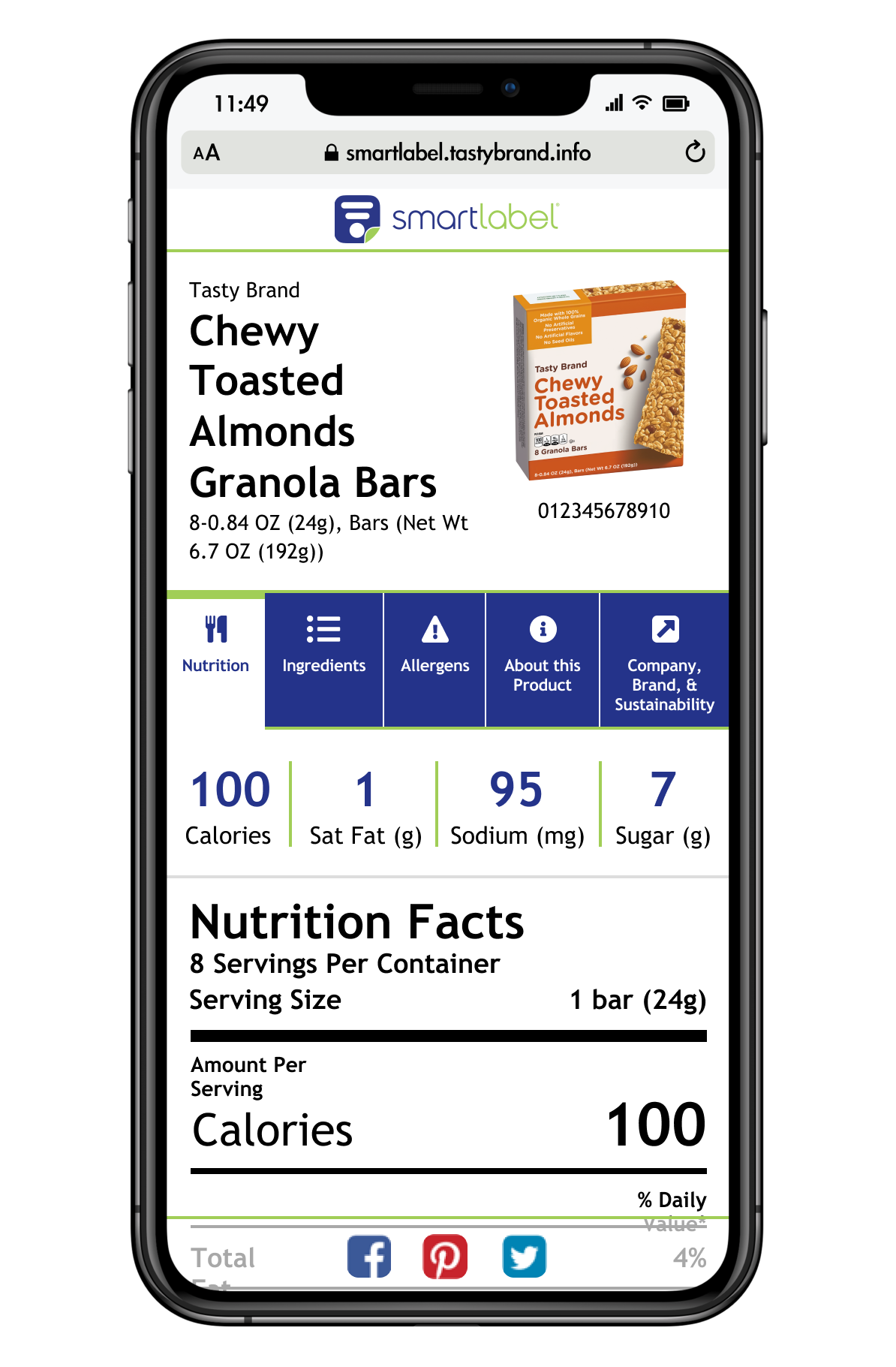Share on Pinterest
896x1367 pixels.
pyautogui.click(x=445, y=1256)
